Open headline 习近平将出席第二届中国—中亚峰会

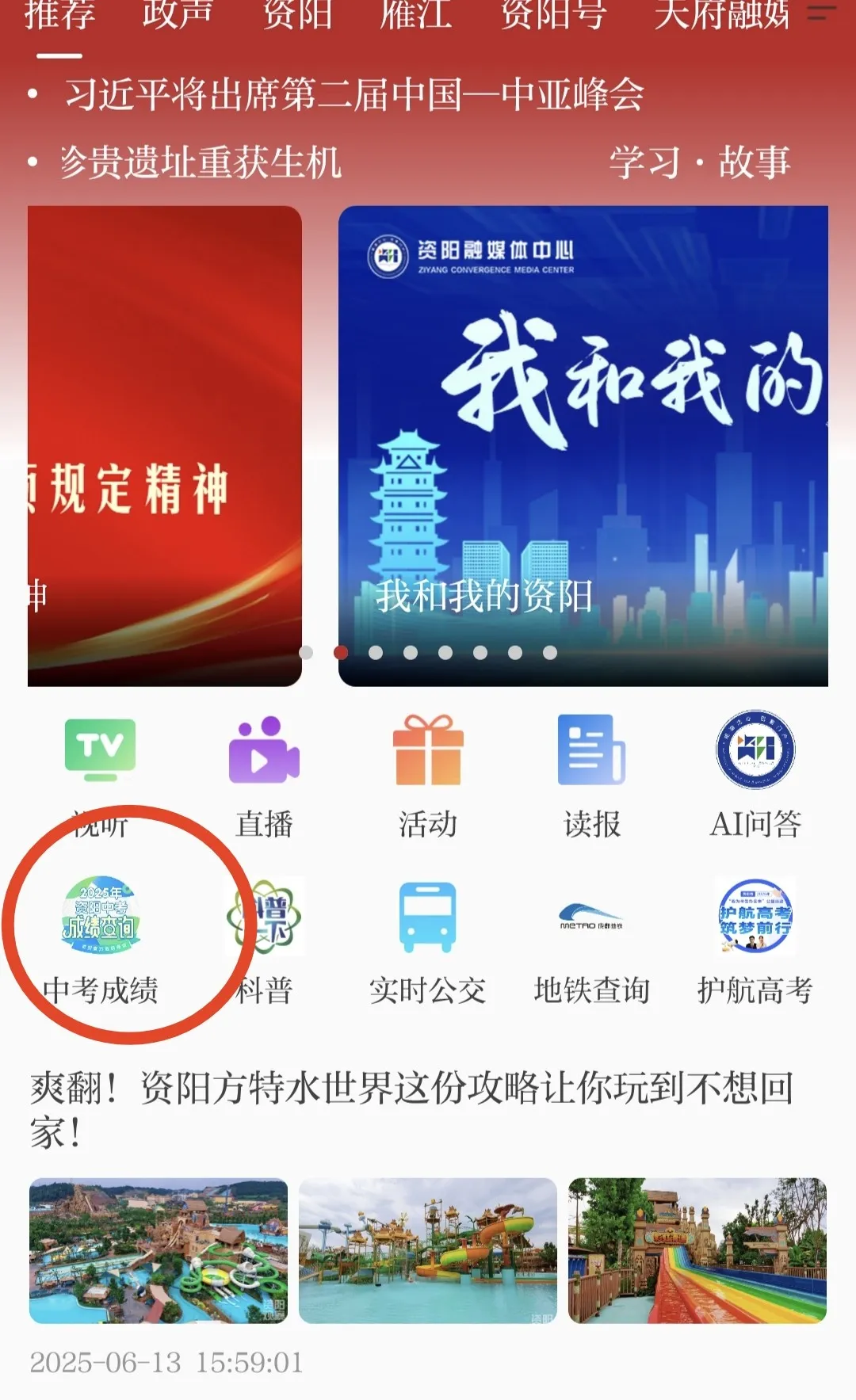click(x=354, y=95)
